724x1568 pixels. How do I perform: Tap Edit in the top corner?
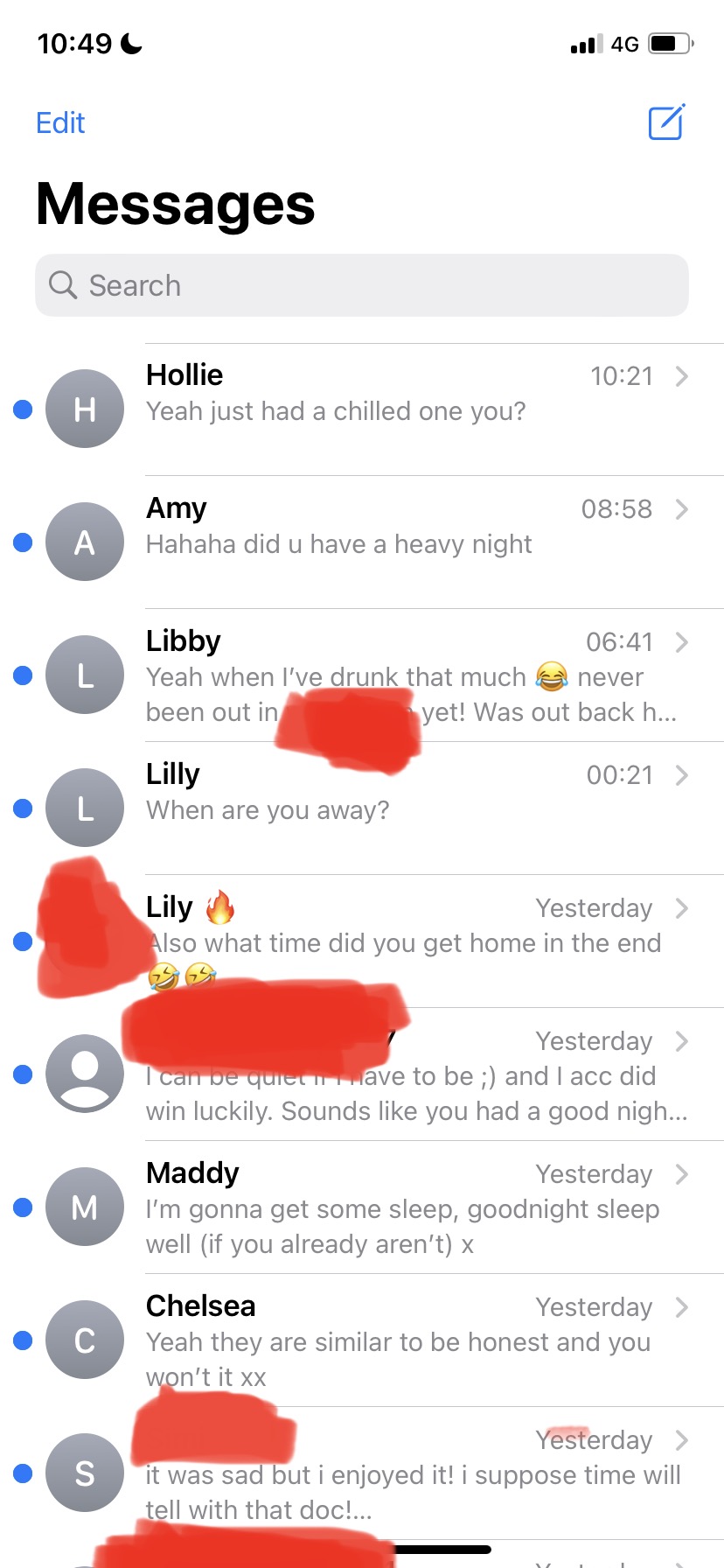click(60, 122)
